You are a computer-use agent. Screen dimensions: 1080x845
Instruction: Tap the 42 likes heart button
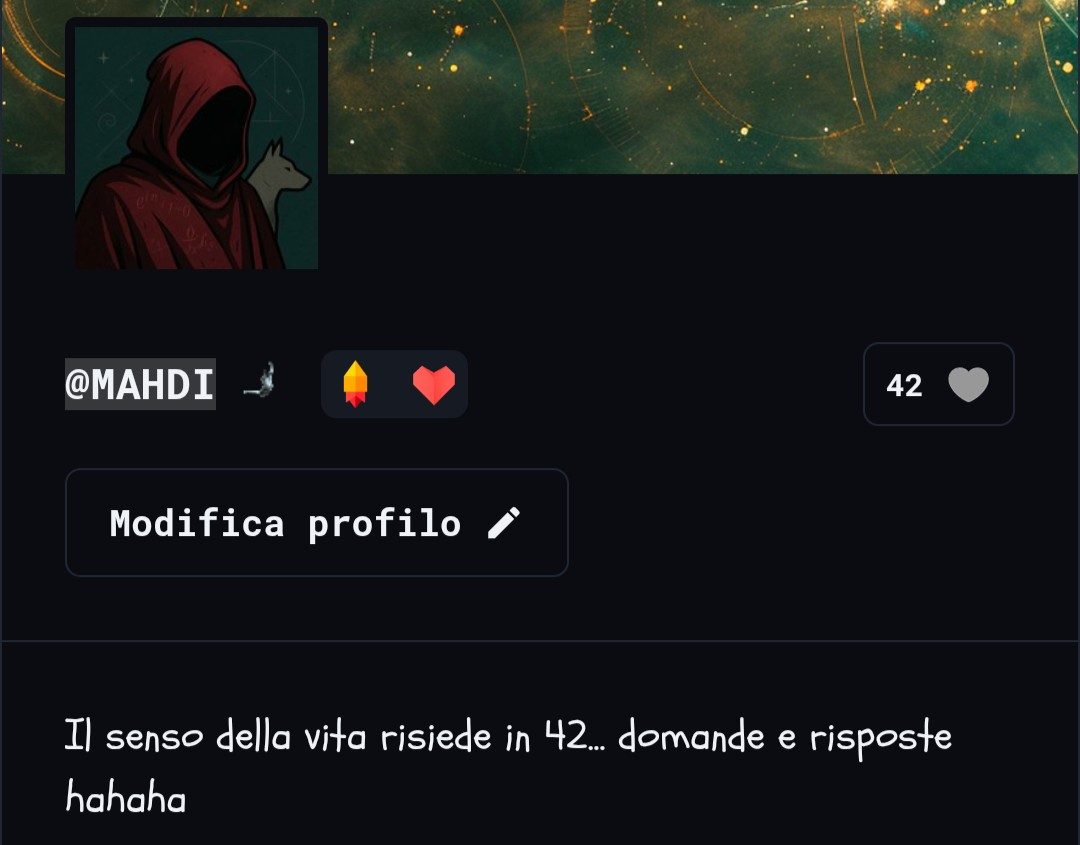[x=938, y=384]
